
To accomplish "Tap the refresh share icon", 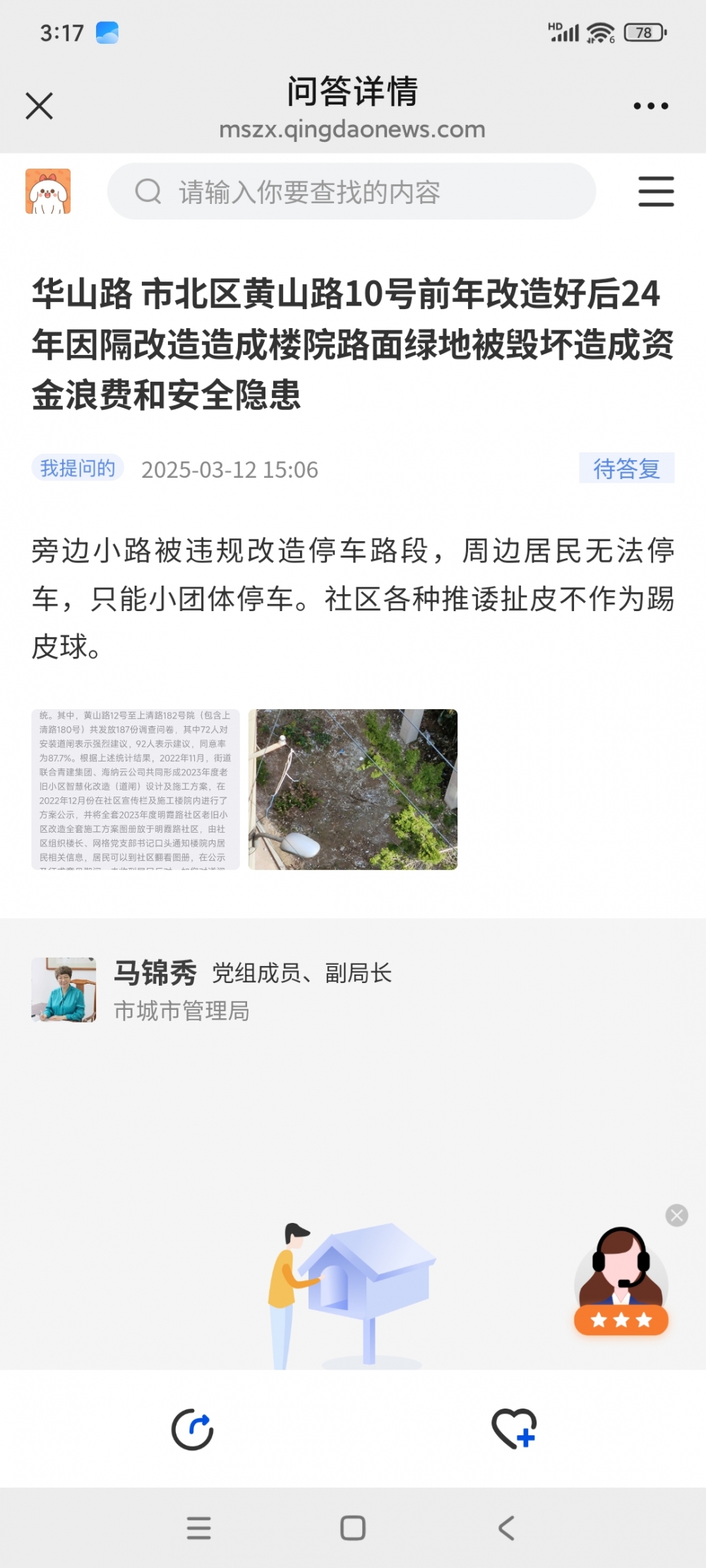I will pos(192,1429).
